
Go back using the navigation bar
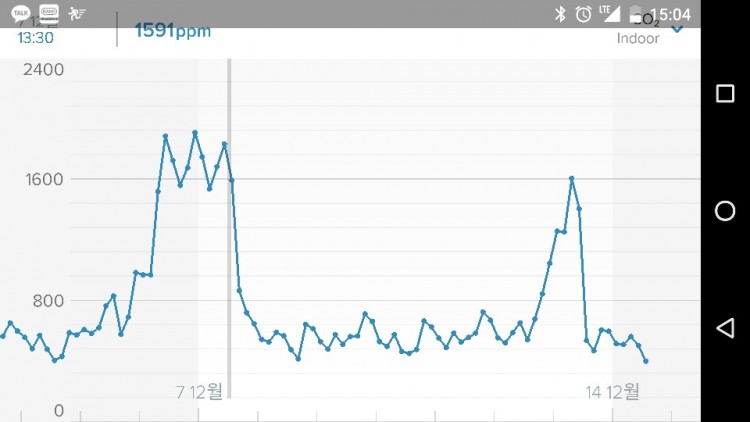(x=725, y=327)
